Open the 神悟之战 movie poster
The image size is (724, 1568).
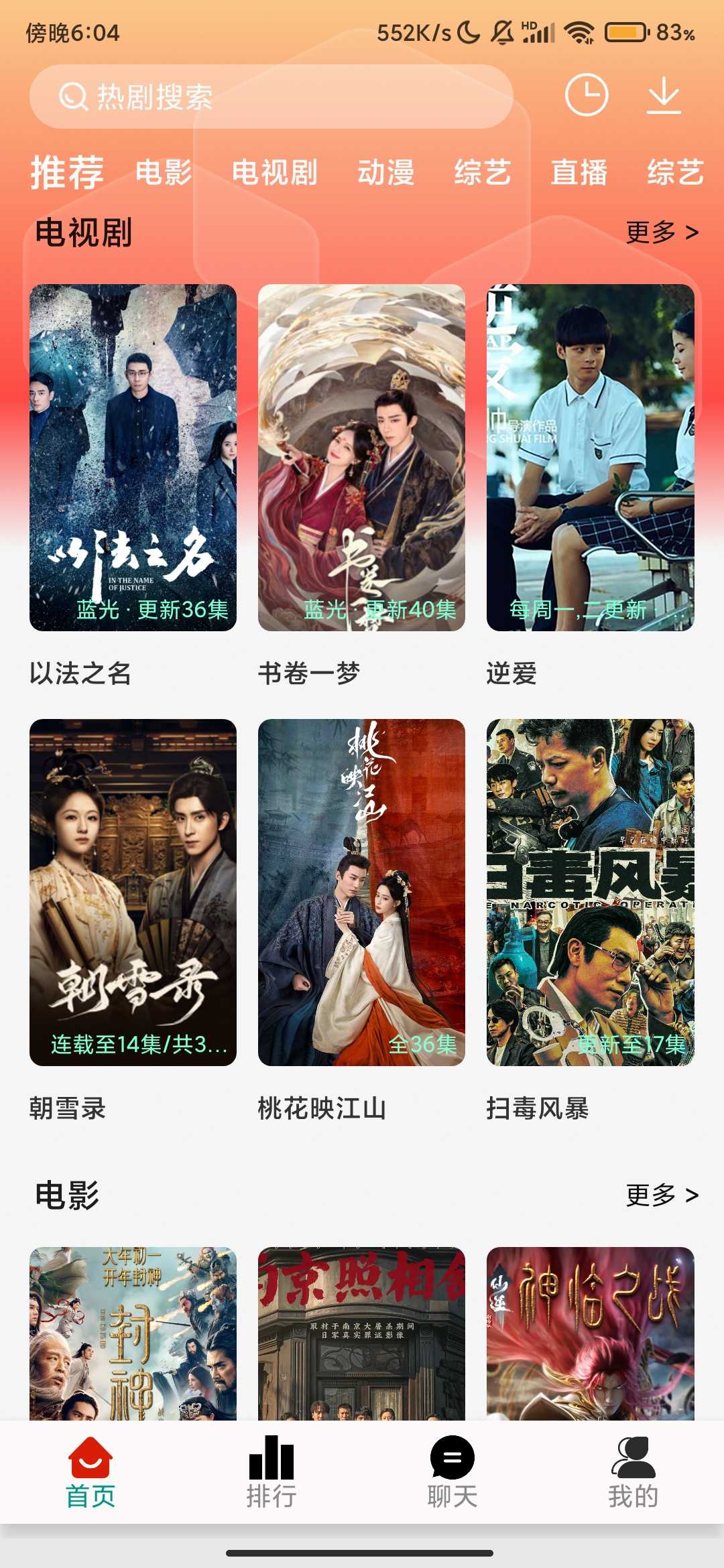[x=590, y=1333]
